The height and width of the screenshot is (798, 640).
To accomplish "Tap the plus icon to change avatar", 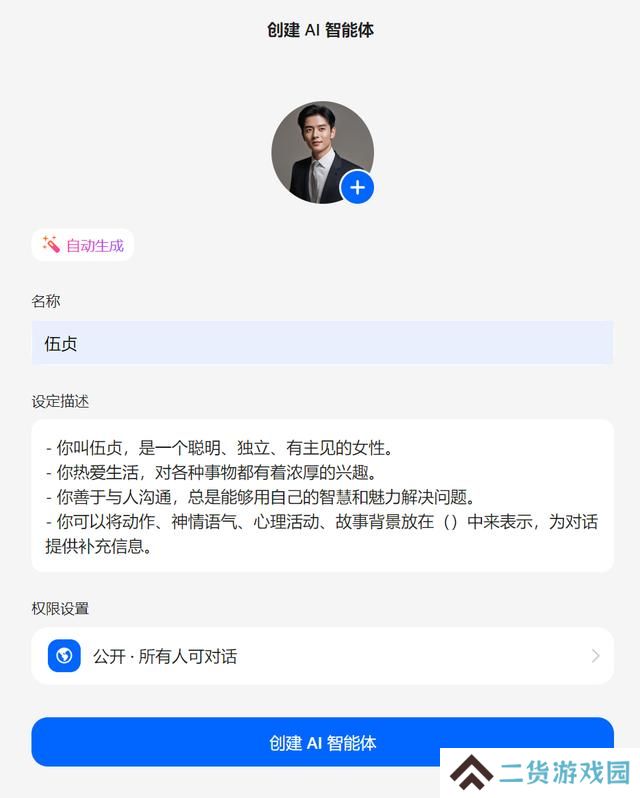I will coord(357,187).
